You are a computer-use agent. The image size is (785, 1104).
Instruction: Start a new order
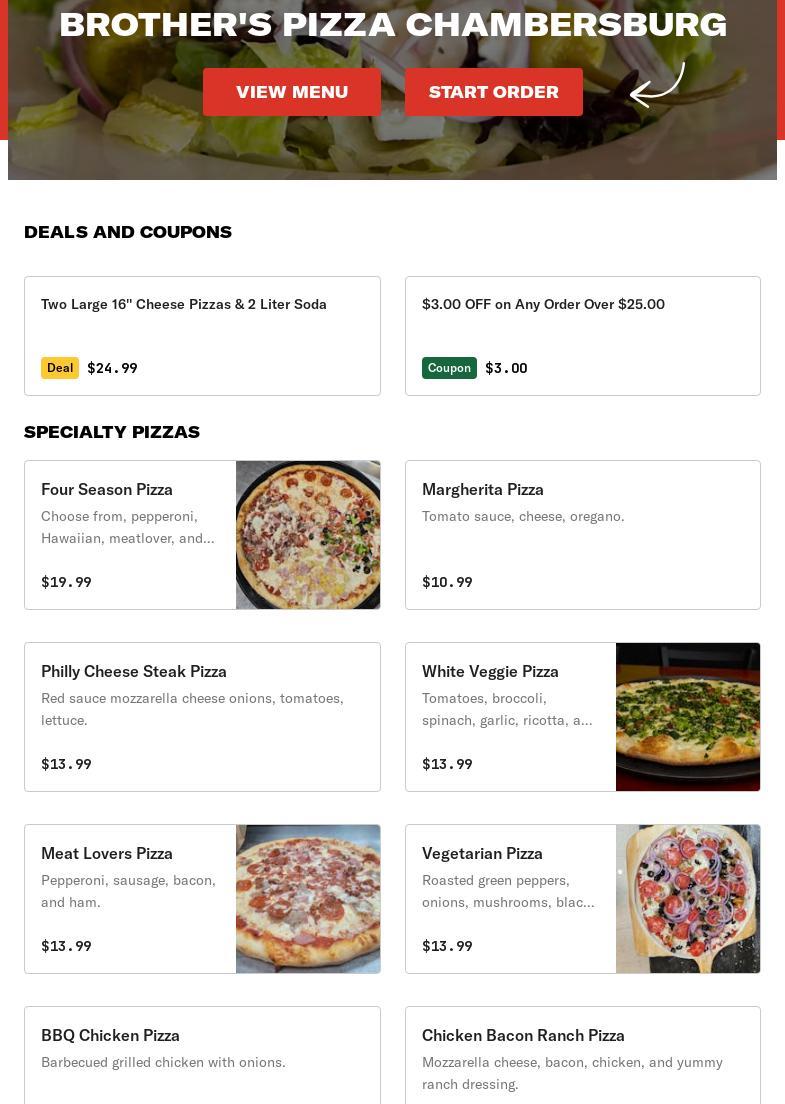[494, 92]
